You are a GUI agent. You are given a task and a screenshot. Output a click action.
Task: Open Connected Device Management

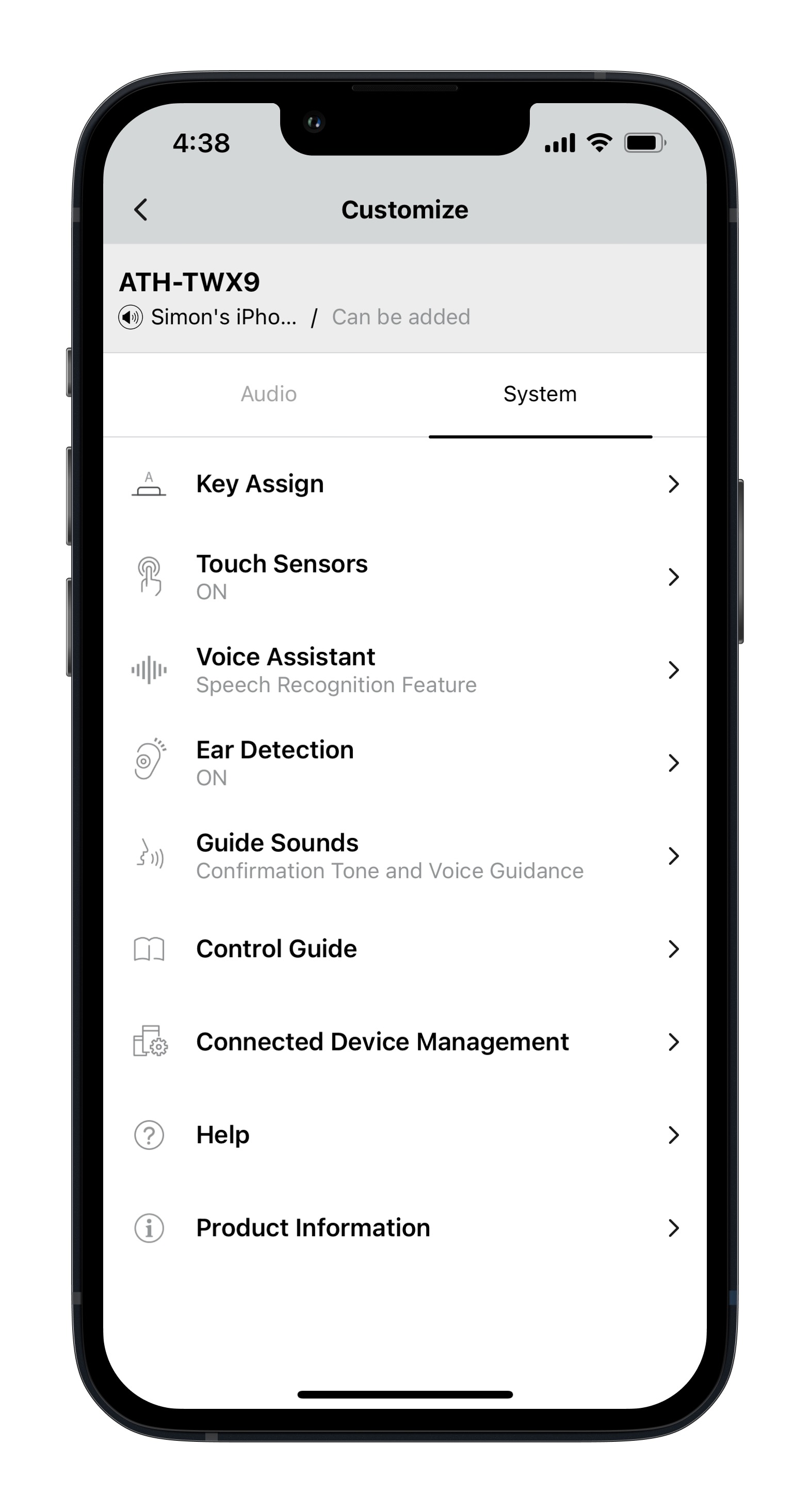(404, 1042)
